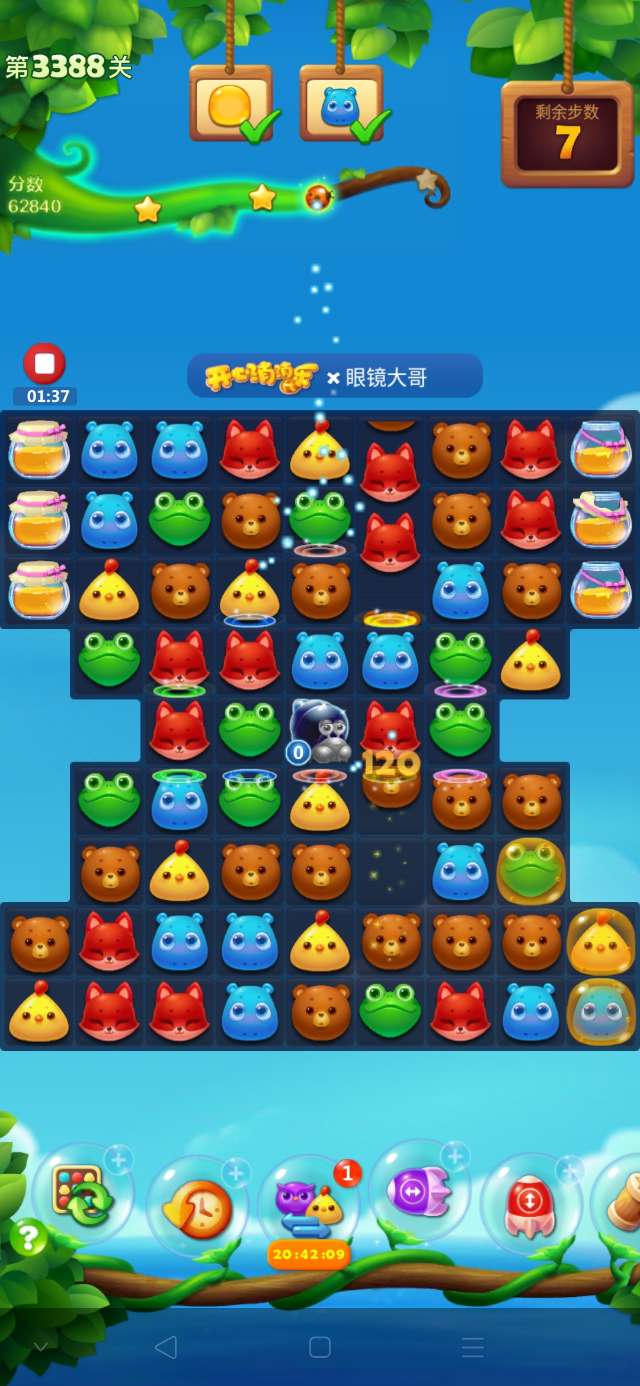The height and width of the screenshot is (1386, 640).
Task: Open the green help question mark
Action: [x=28, y=1238]
